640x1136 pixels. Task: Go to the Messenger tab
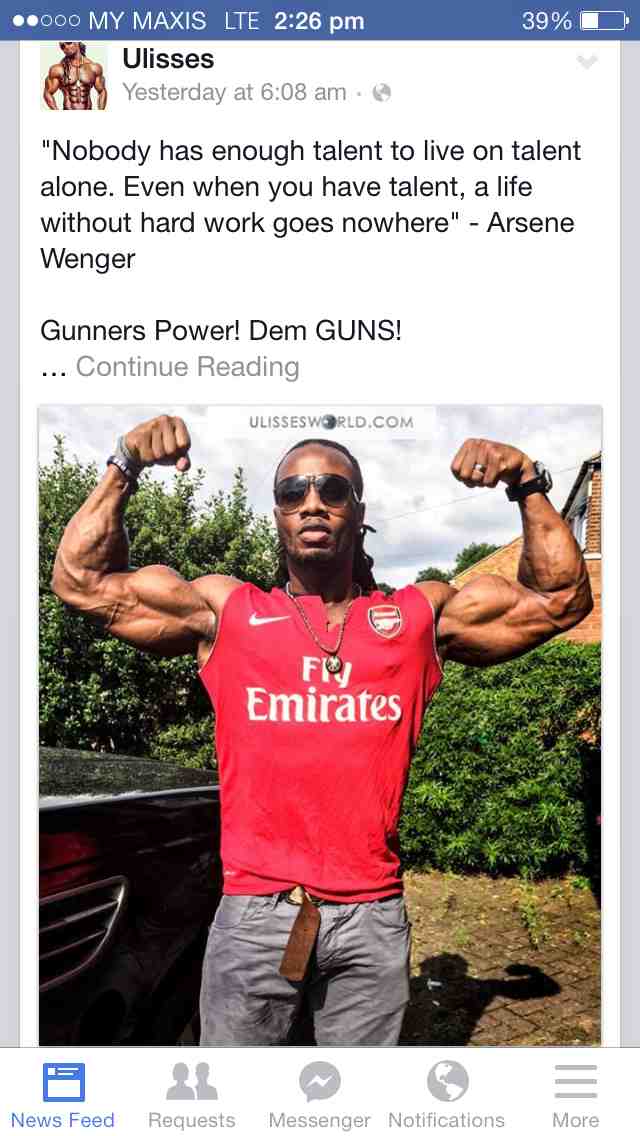[x=319, y=1095]
